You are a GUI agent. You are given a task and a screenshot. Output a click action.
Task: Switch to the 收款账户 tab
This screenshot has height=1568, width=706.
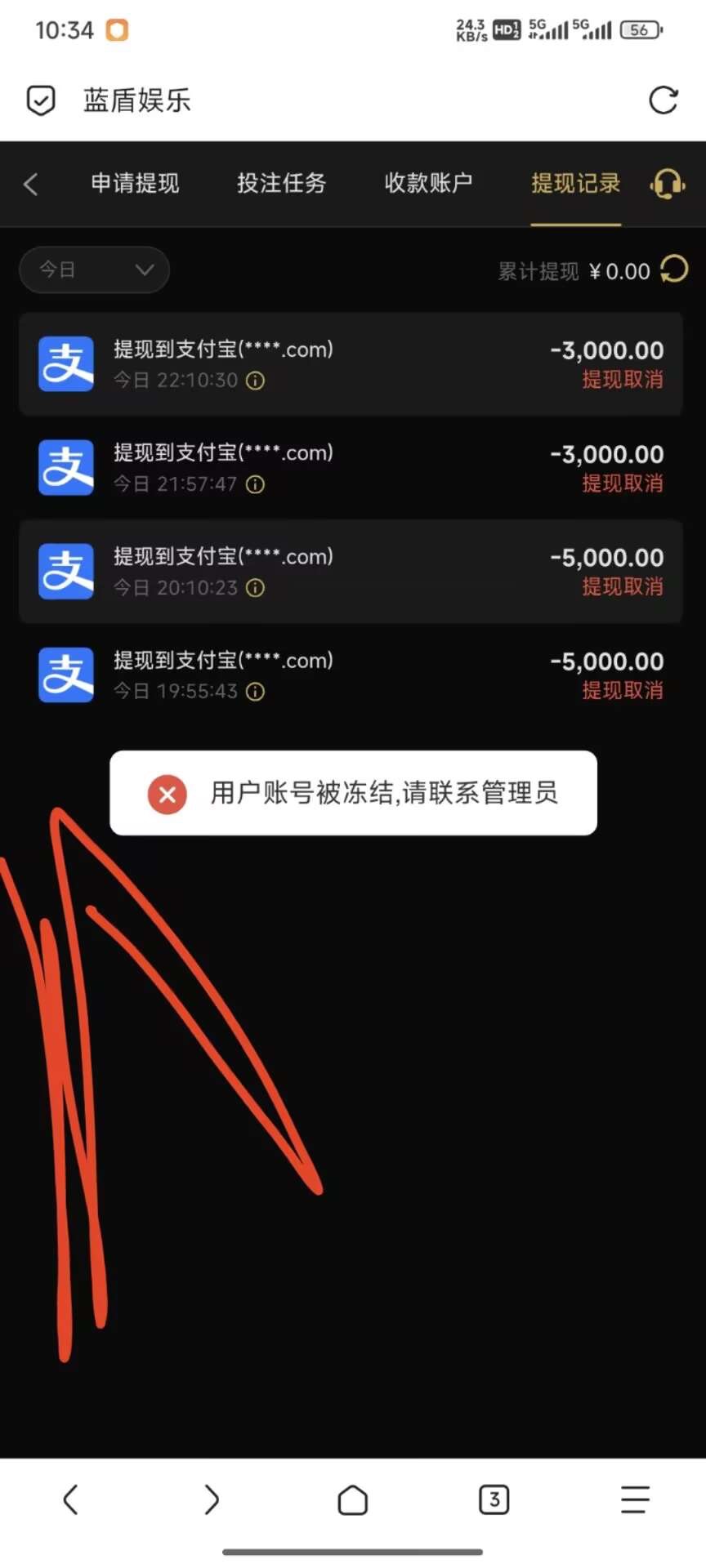pos(428,184)
